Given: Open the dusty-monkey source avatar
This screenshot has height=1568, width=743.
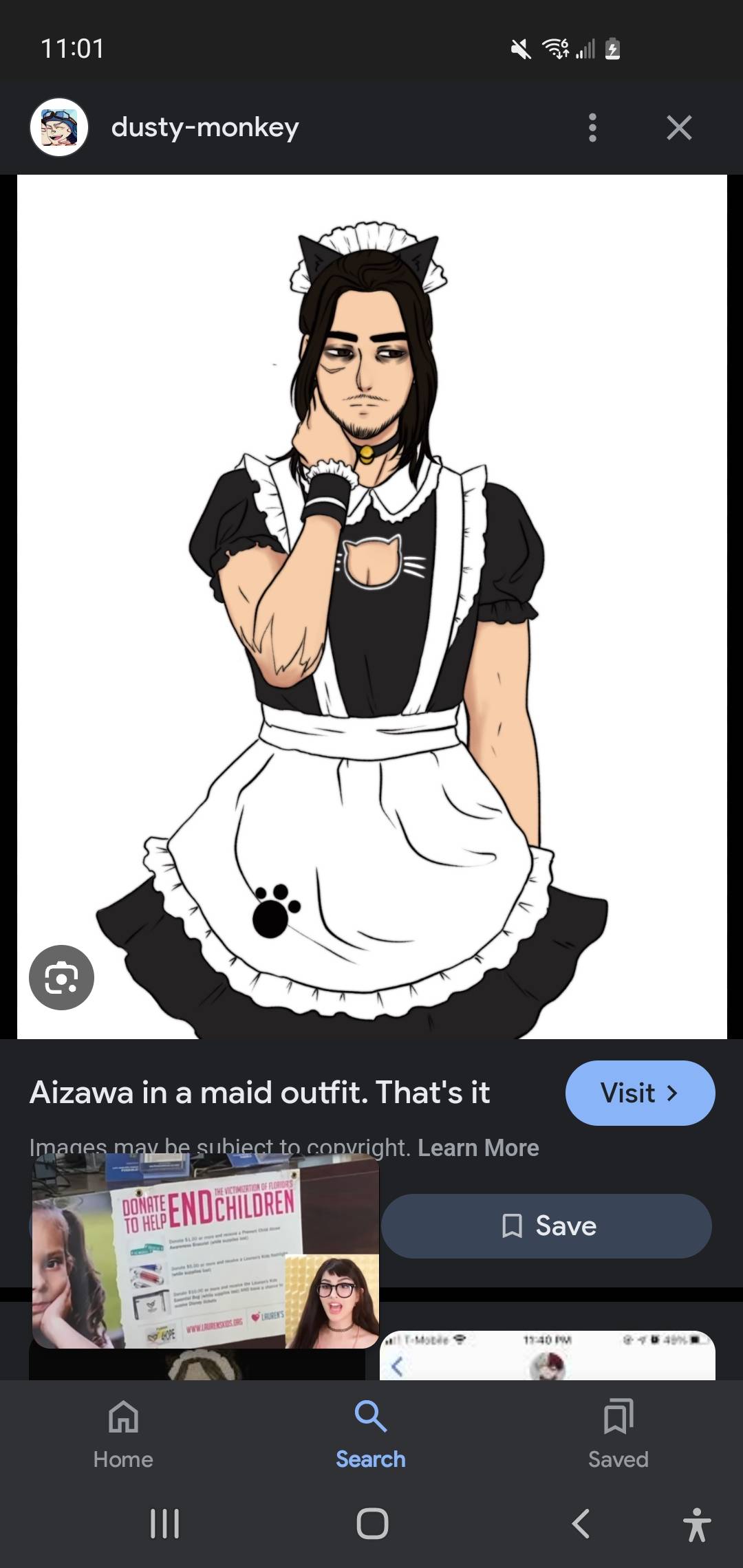Looking at the screenshot, I should (59, 128).
